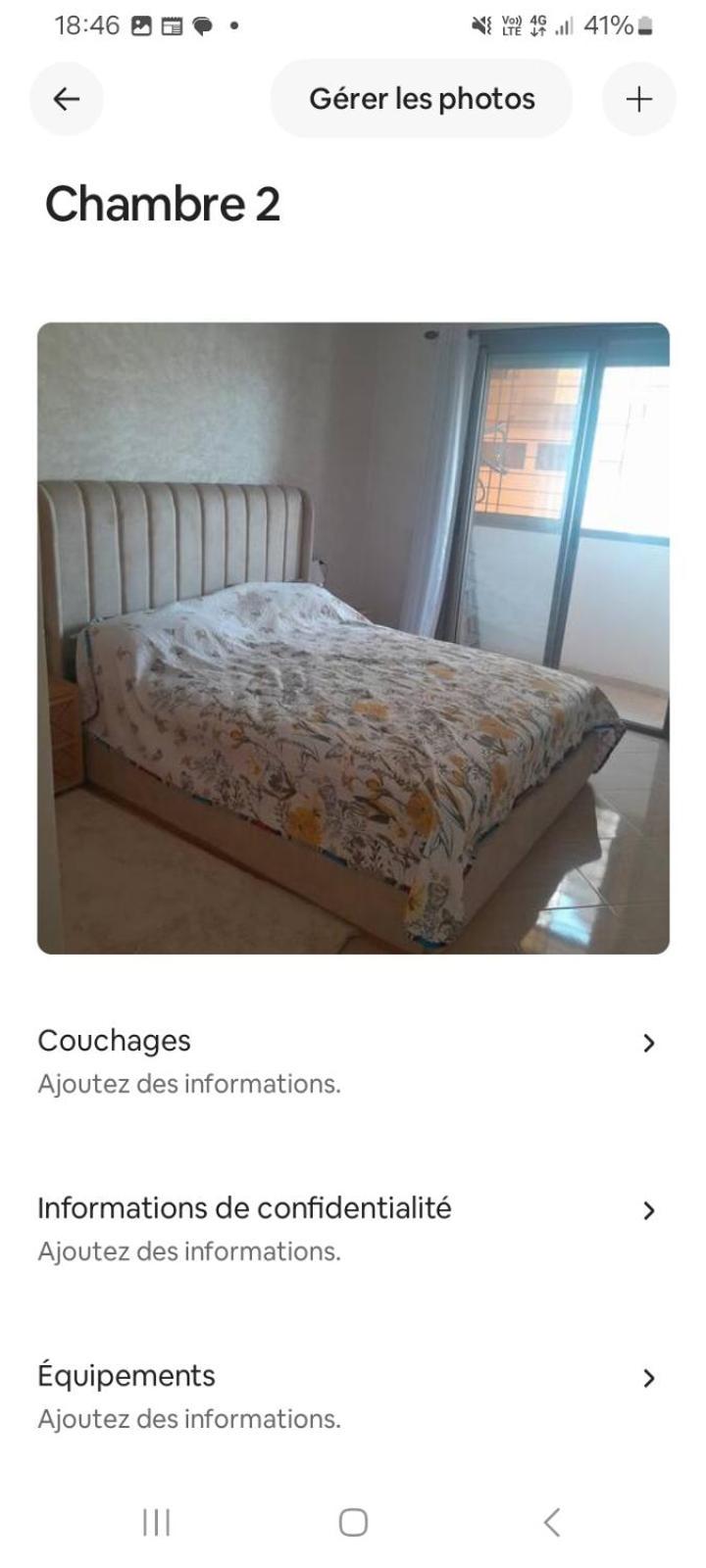Image resolution: width=706 pixels, height=1568 pixels.
Task: Open the Équipements row
Action: pos(353,1396)
